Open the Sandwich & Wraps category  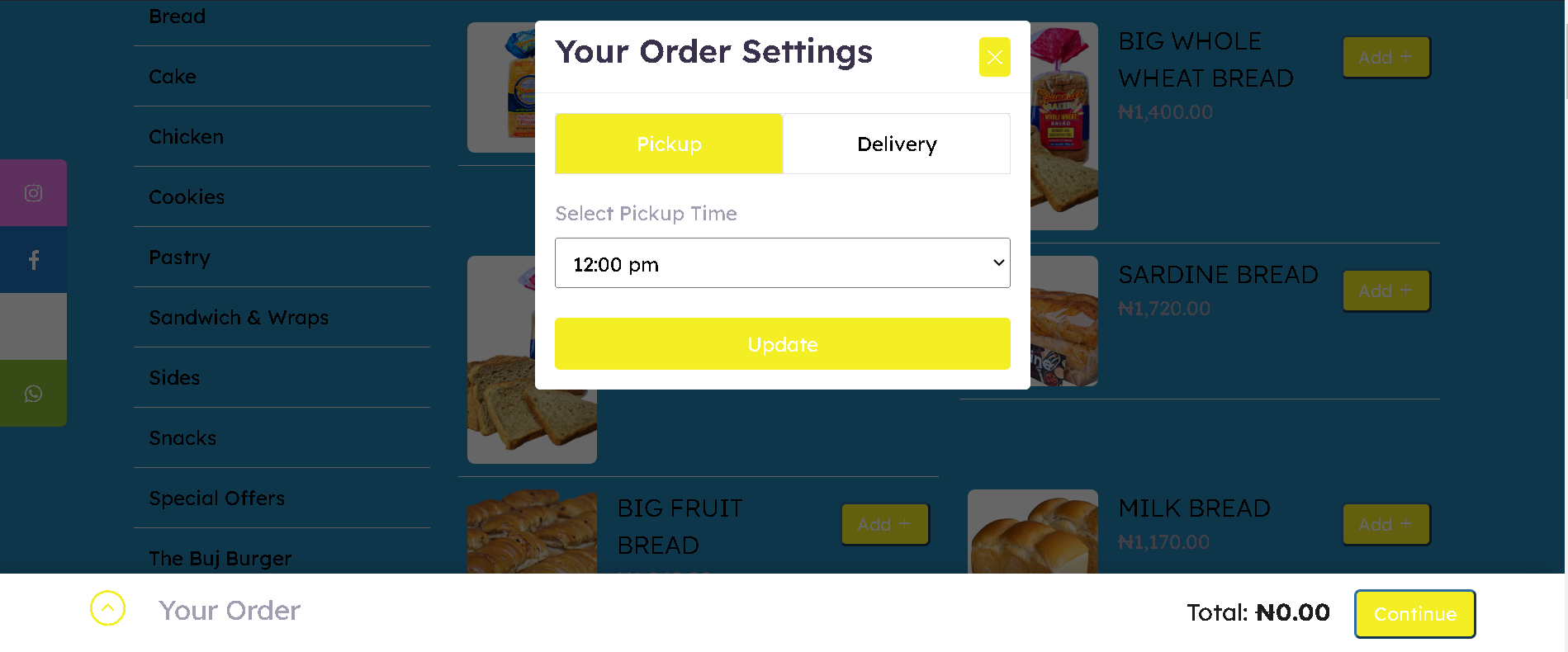point(239,318)
